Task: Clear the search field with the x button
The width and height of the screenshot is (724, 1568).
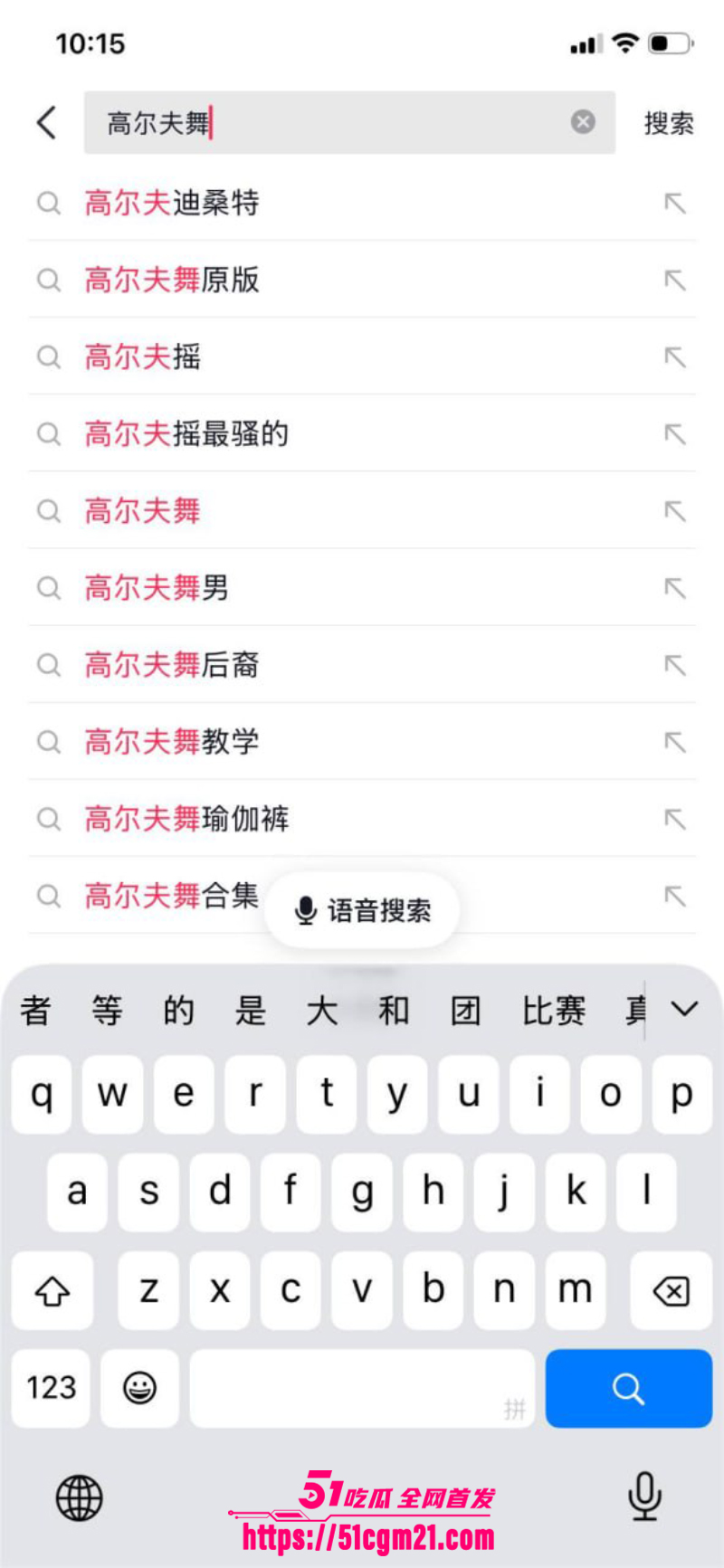Action: [584, 123]
